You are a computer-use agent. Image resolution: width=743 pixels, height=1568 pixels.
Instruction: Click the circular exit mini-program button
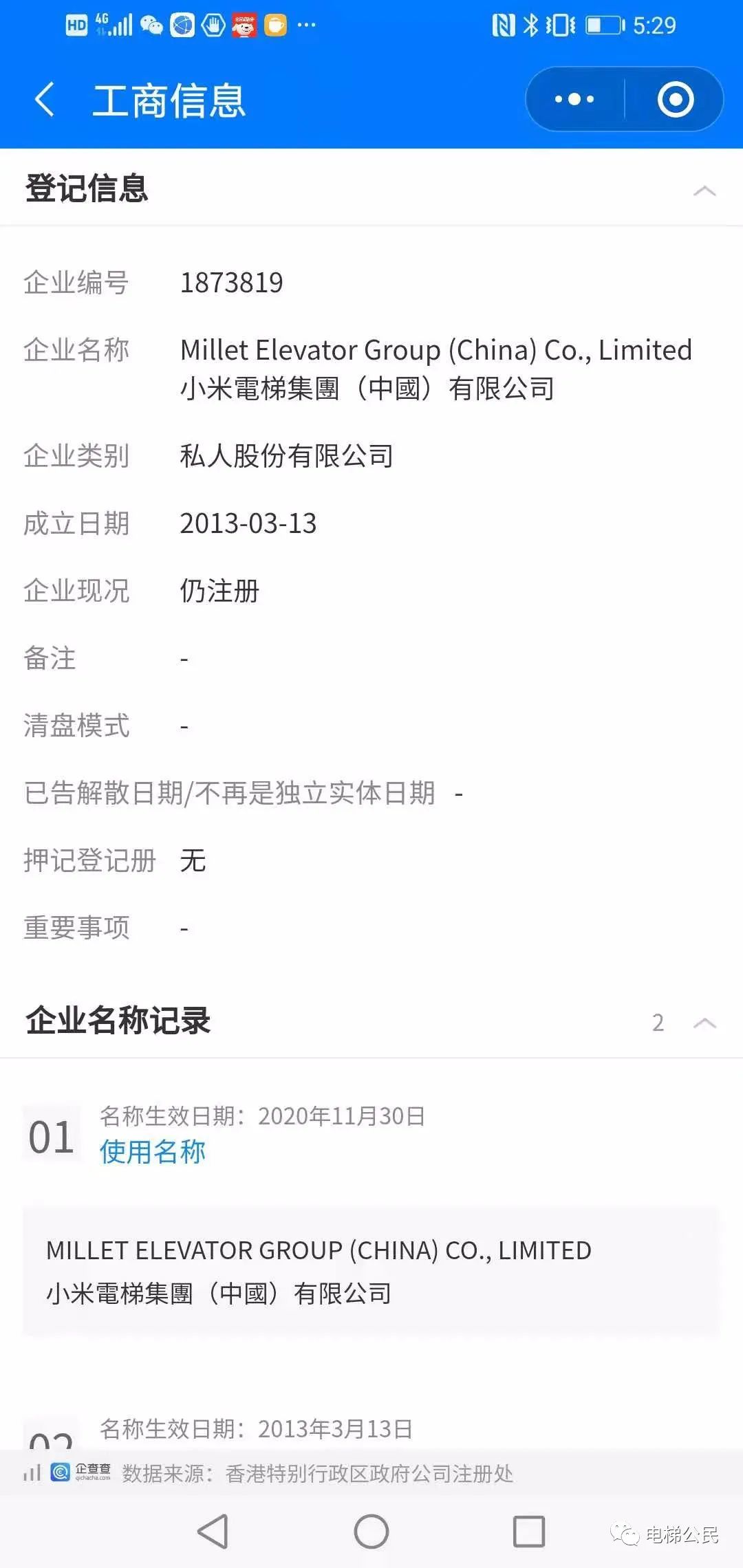pyautogui.click(x=674, y=99)
